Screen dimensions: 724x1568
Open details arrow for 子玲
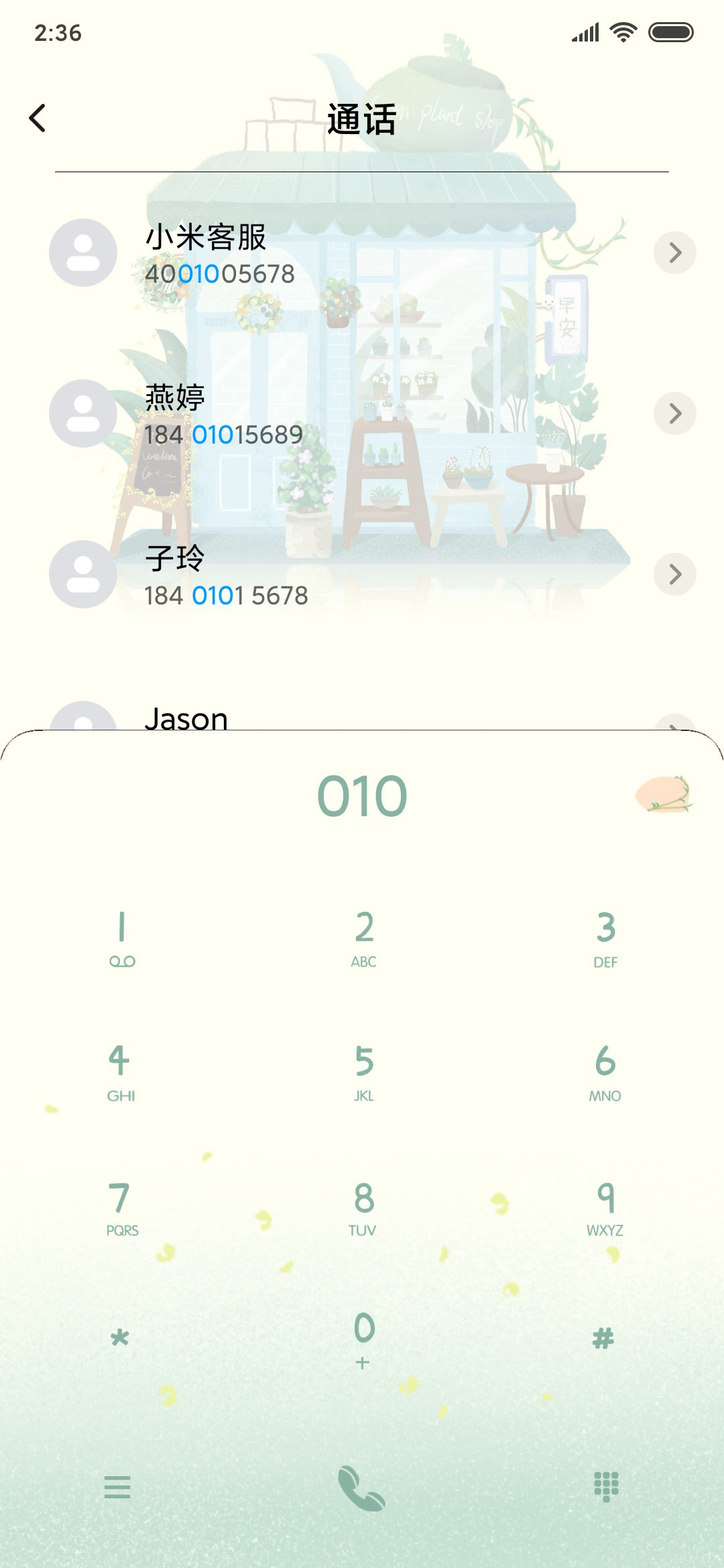(x=675, y=574)
